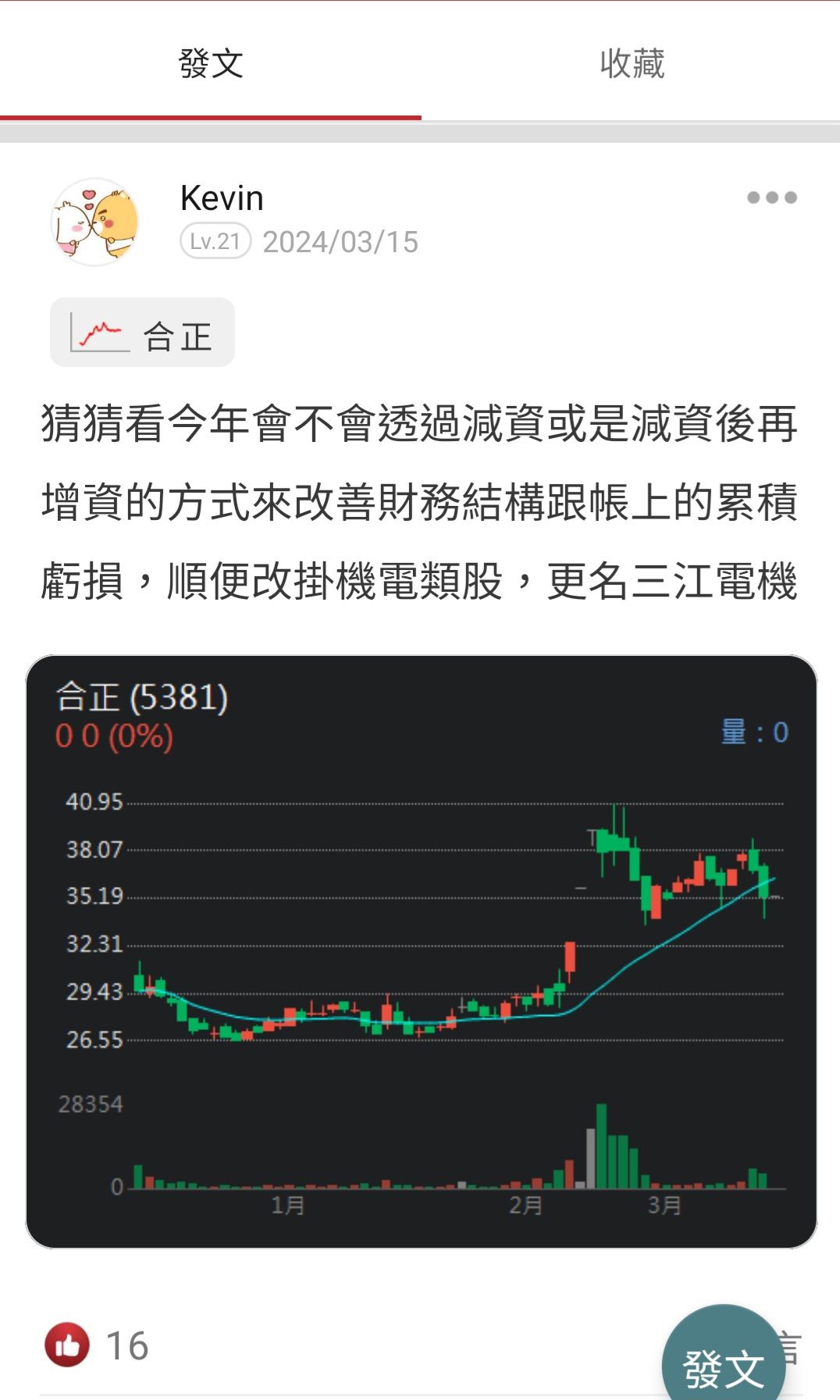Open the 合正 (5381) chart image

(x=421, y=950)
